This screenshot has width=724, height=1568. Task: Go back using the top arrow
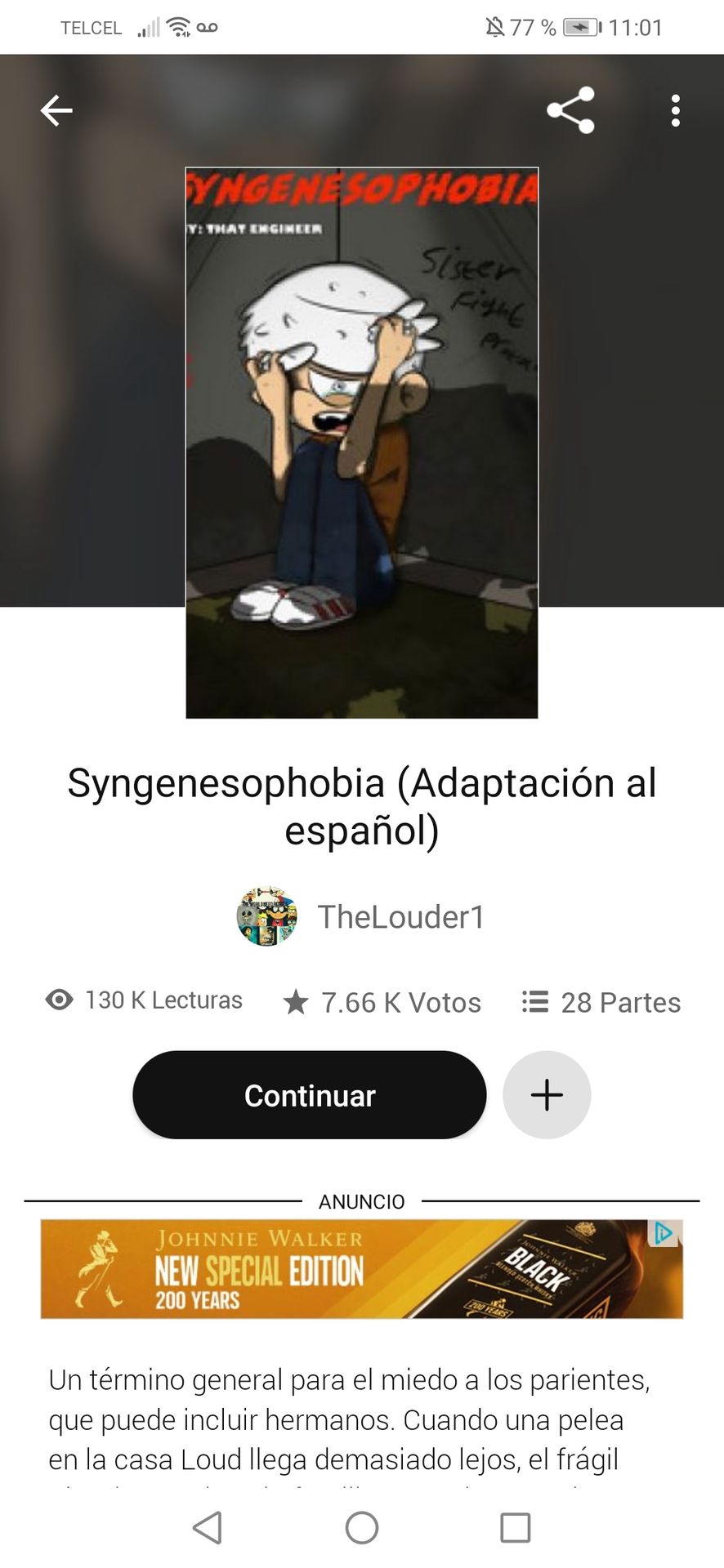[56, 110]
